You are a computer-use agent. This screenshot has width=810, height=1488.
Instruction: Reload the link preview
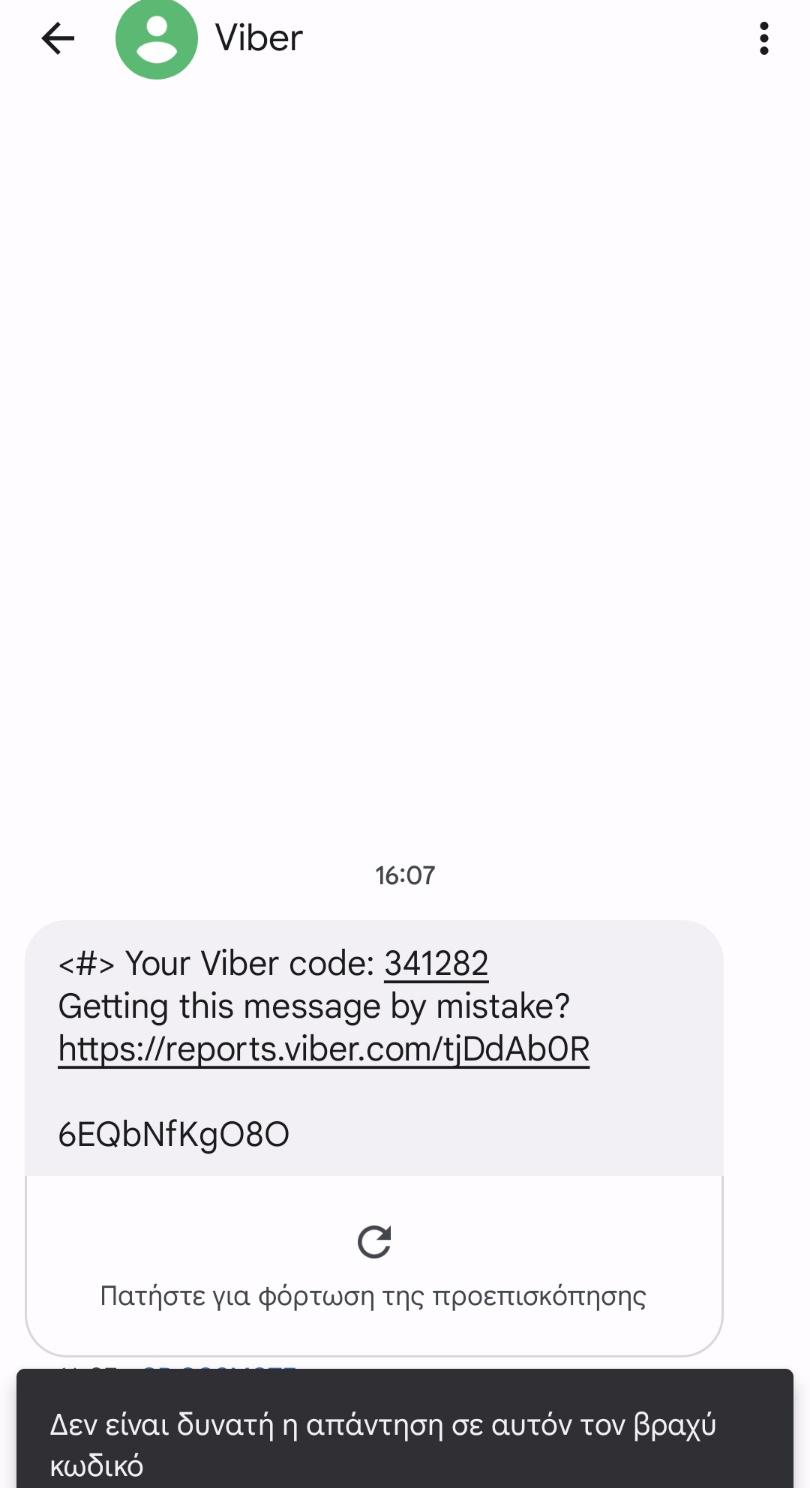[x=374, y=1242]
